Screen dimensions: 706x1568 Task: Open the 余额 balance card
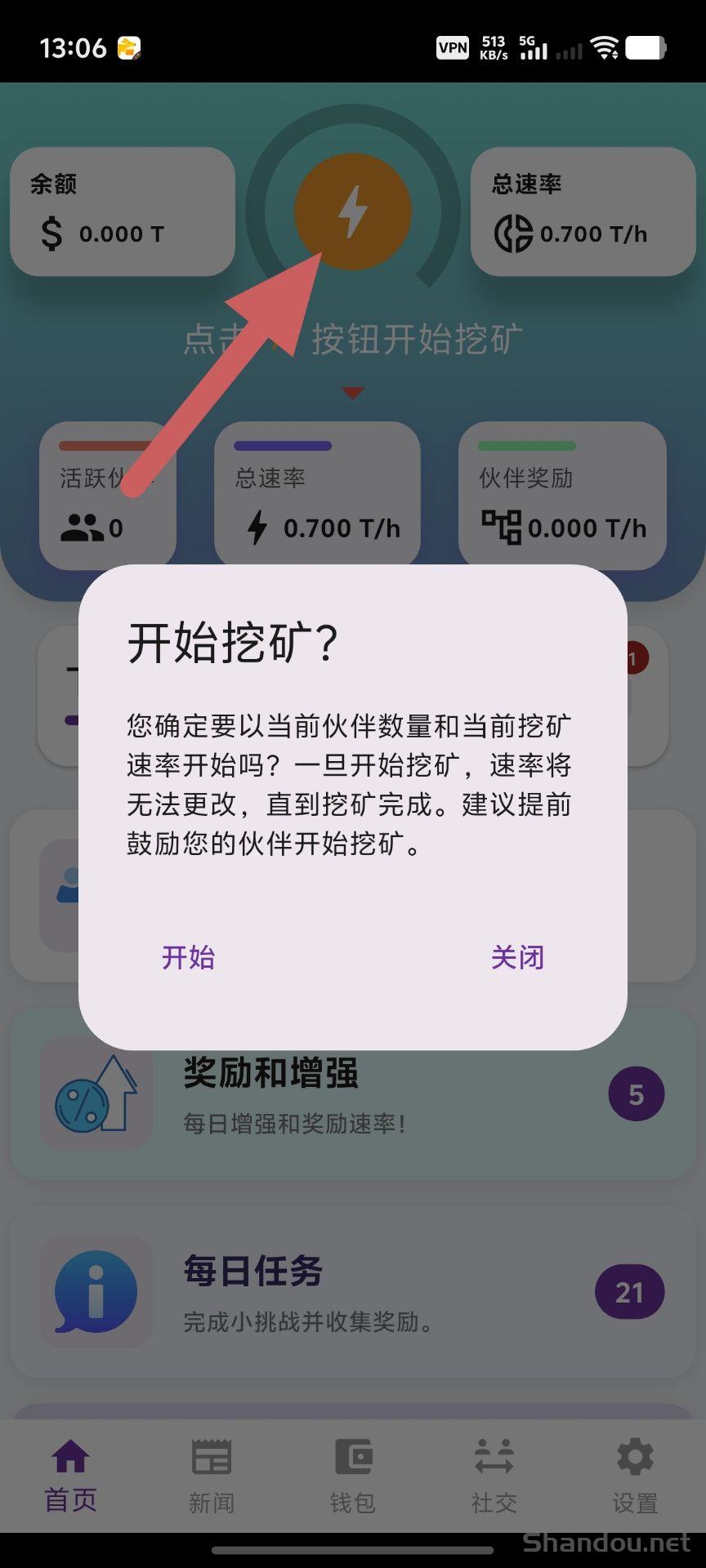[123, 212]
